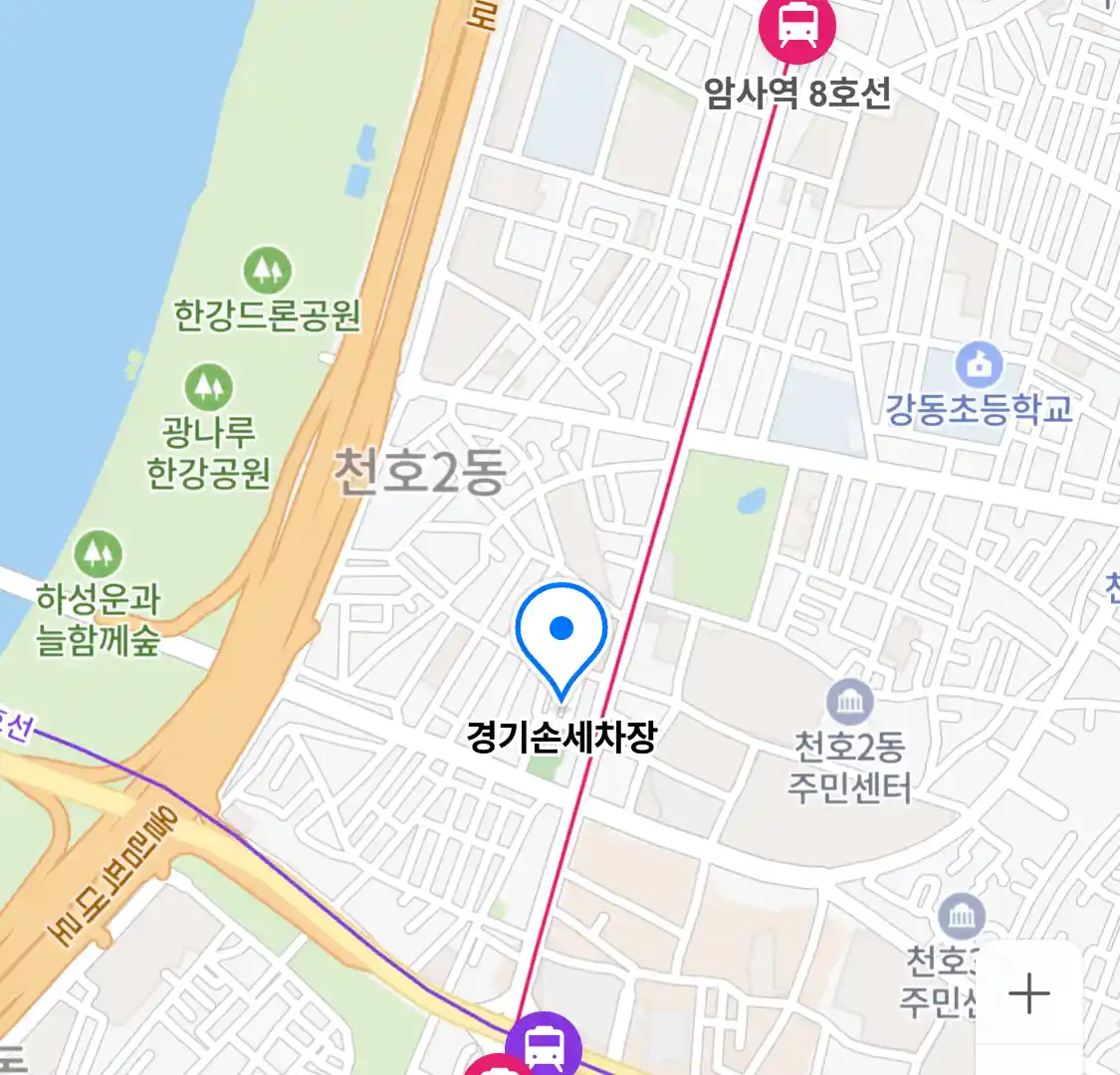The width and height of the screenshot is (1120, 1075).
Task: Open the 천호2동 주민센터 marker
Action: click(849, 704)
